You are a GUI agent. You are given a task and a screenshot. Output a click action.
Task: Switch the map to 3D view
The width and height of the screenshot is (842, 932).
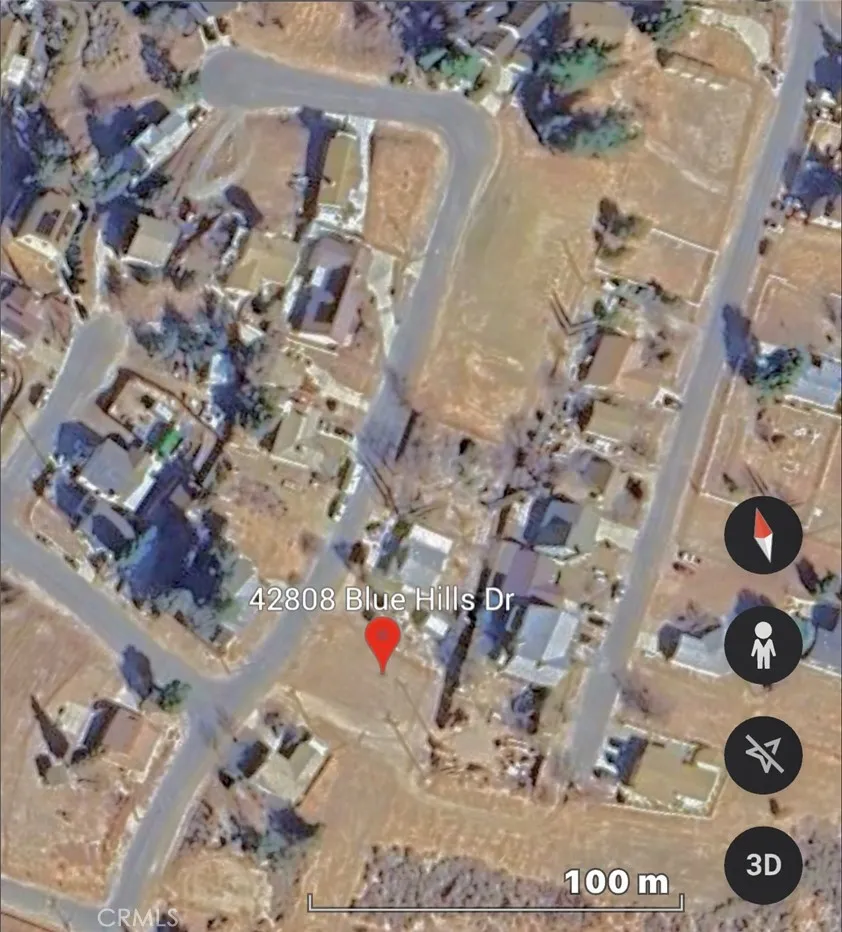click(762, 863)
